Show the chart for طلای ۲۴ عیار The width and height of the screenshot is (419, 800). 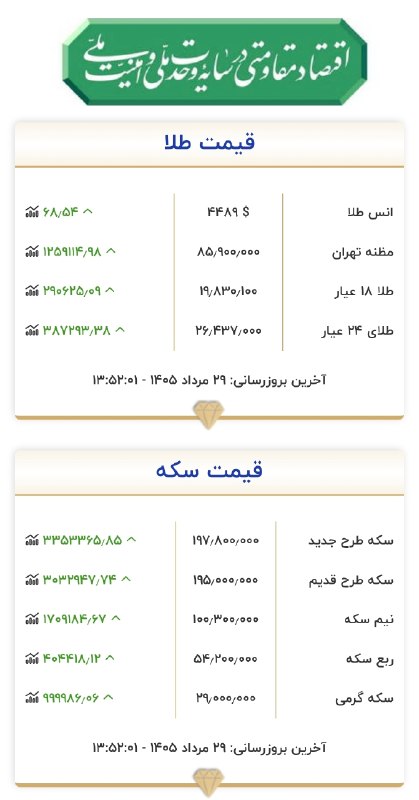[32, 330]
